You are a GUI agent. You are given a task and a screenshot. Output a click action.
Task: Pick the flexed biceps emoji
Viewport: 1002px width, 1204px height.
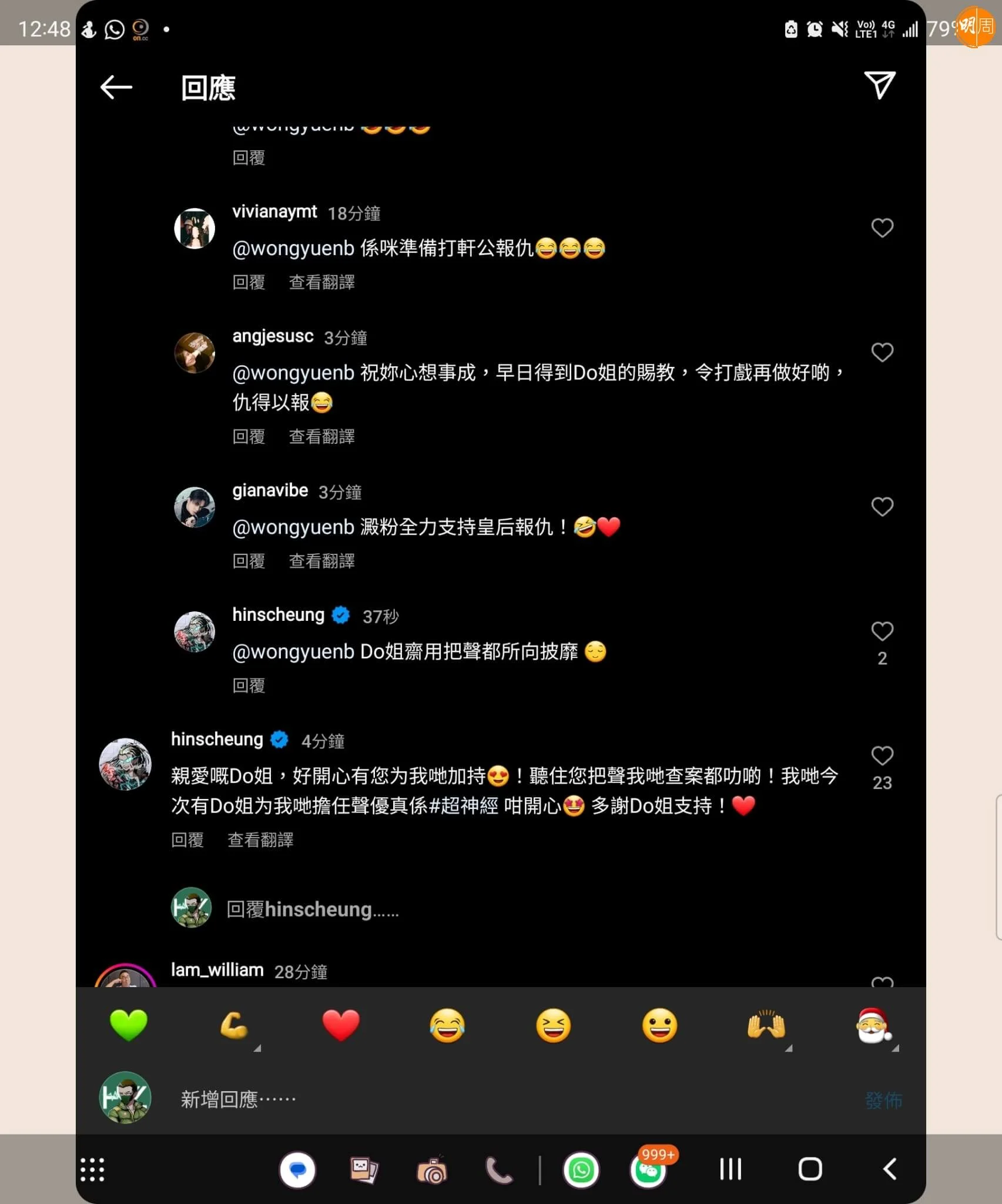click(234, 1026)
